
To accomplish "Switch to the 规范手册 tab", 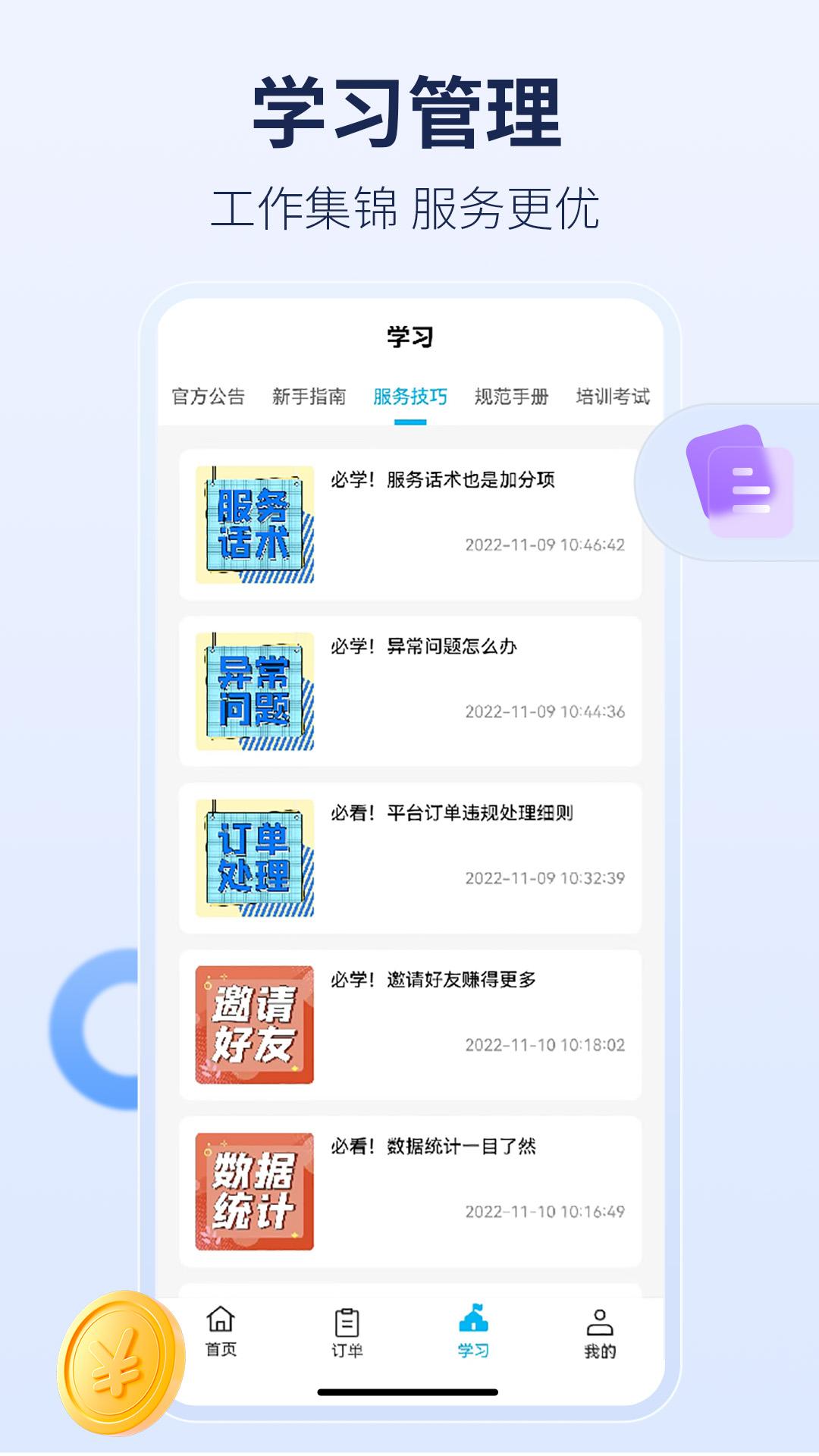I will coord(512,394).
